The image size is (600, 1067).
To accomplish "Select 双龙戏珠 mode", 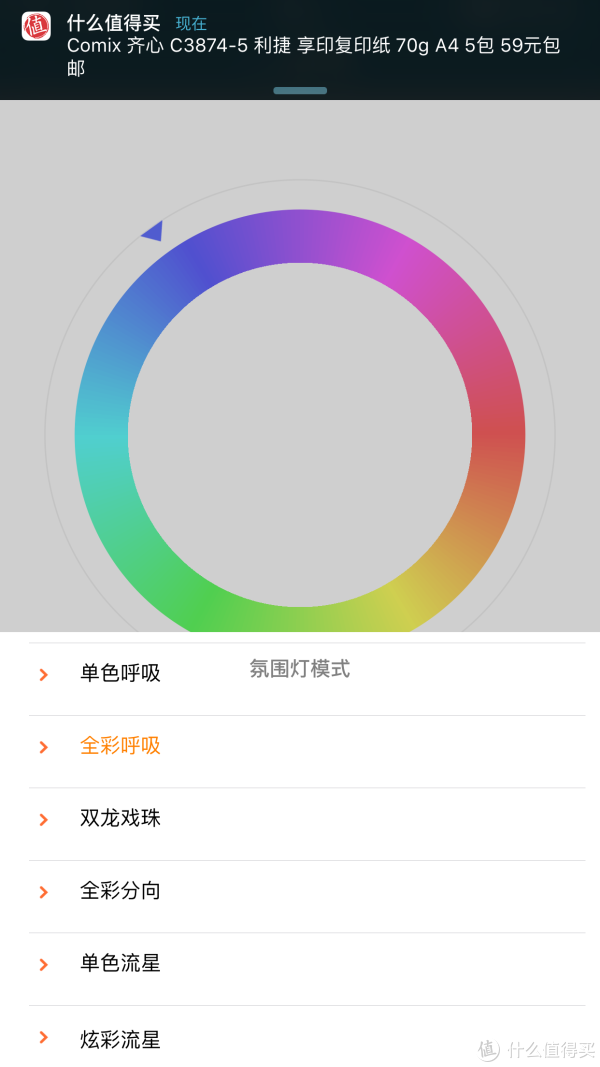I will pyautogui.click(x=120, y=819).
